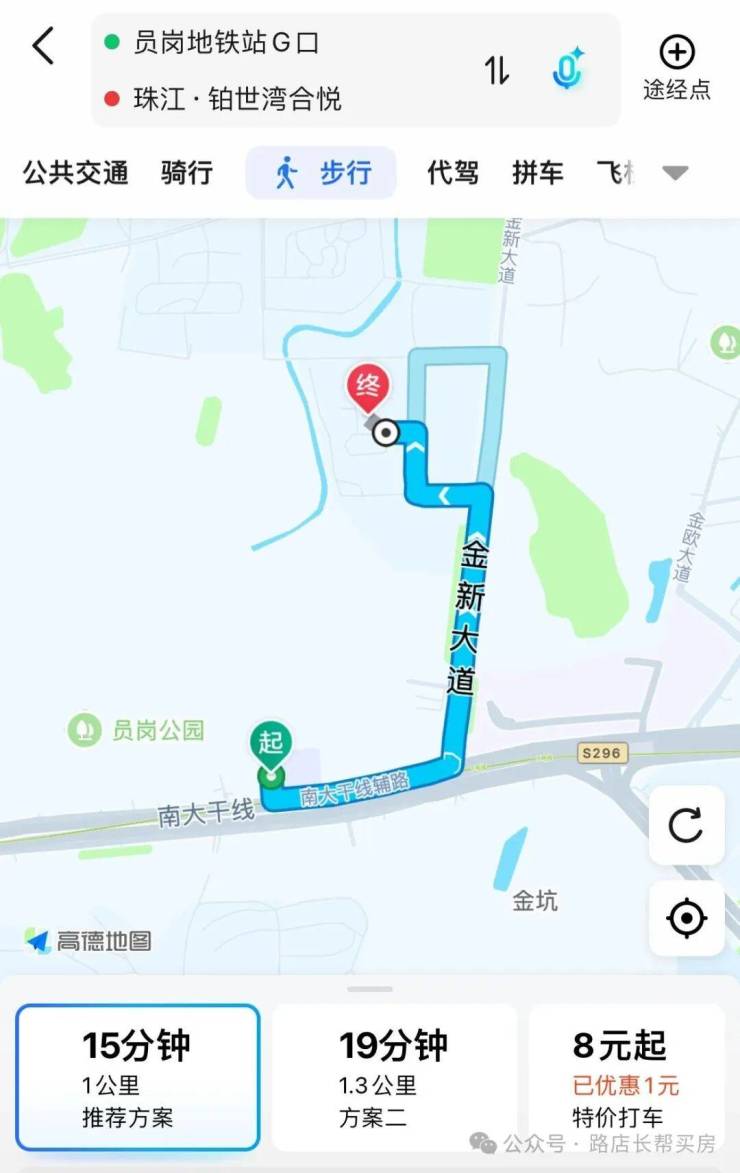
Task: Select the 步行 walking tab
Action: click(321, 173)
